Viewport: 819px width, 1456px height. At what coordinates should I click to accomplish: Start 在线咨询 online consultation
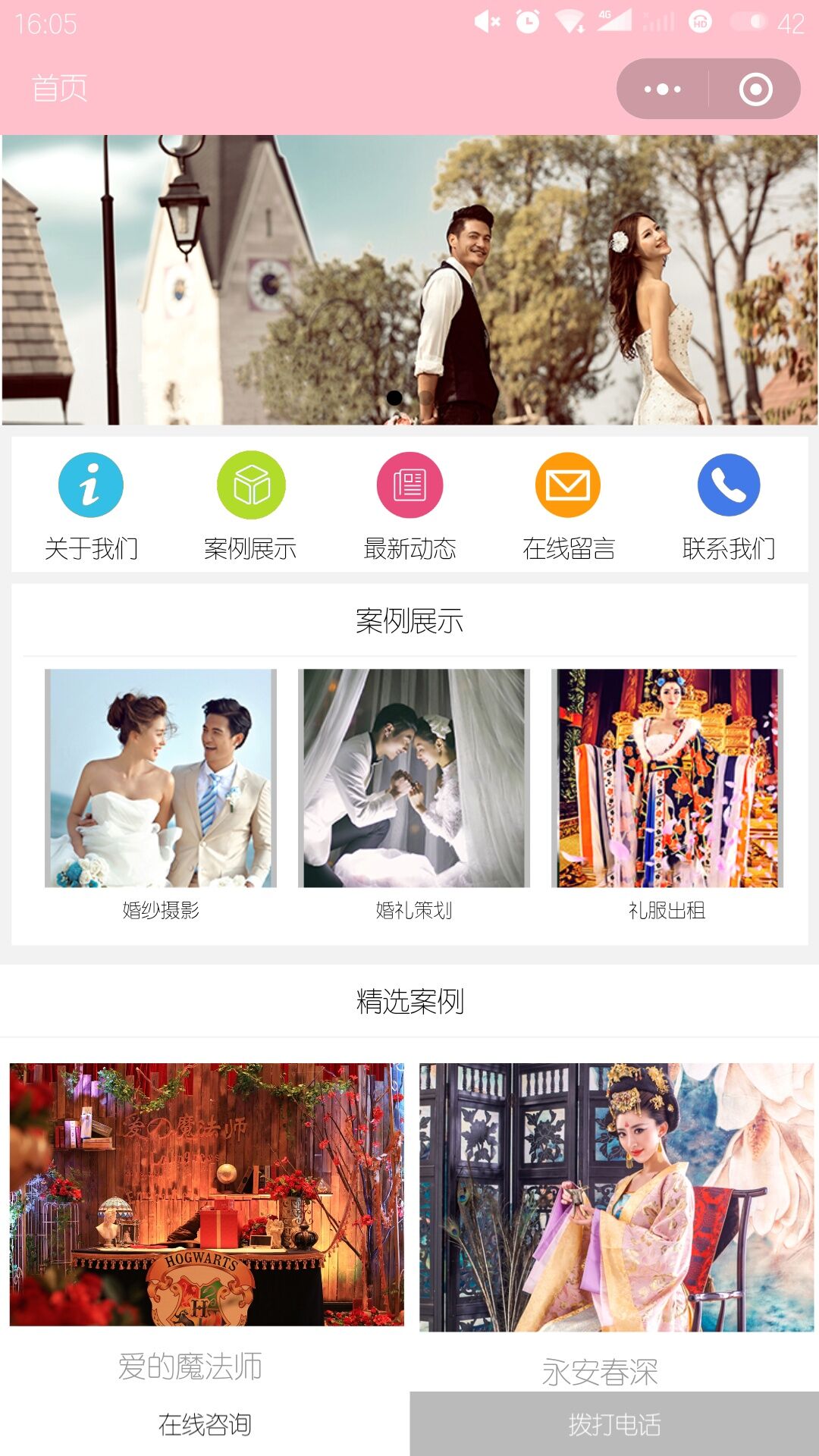coord(205,1424)
